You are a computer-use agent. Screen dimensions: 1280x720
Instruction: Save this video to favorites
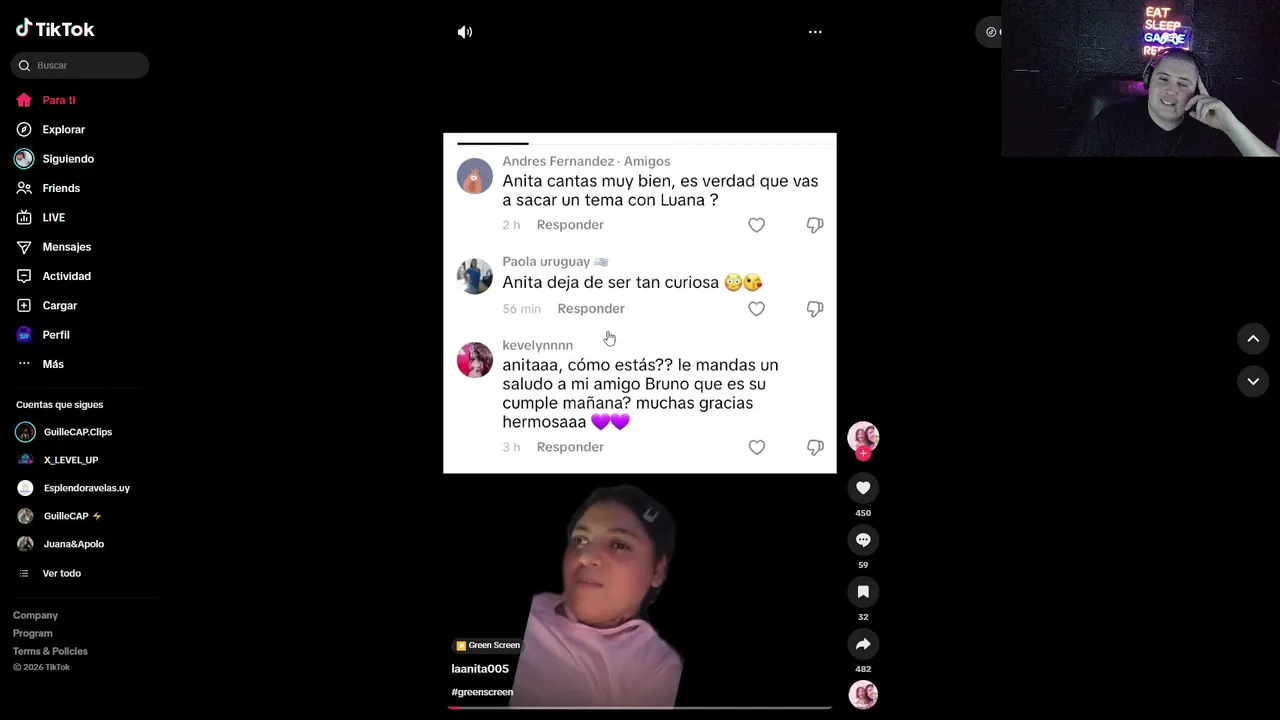click(x=863, y=592)
